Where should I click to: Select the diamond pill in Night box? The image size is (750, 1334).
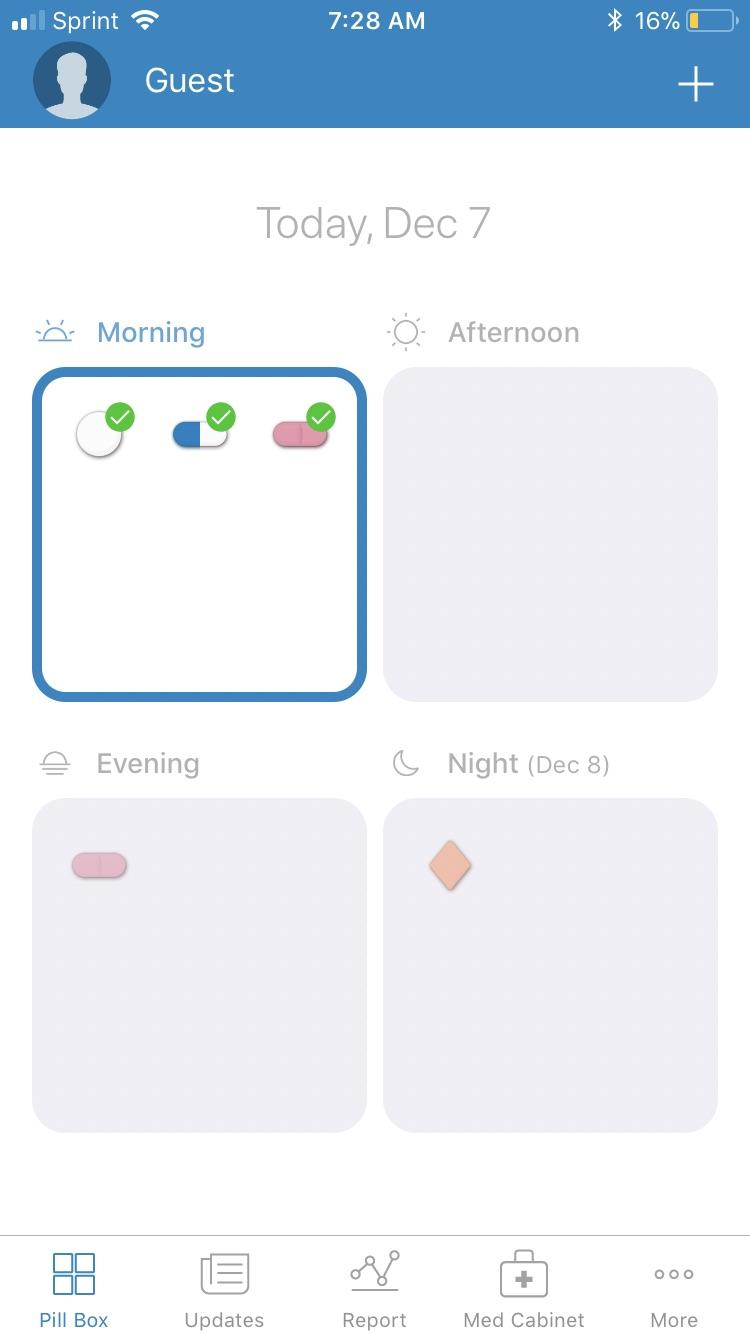450,864
